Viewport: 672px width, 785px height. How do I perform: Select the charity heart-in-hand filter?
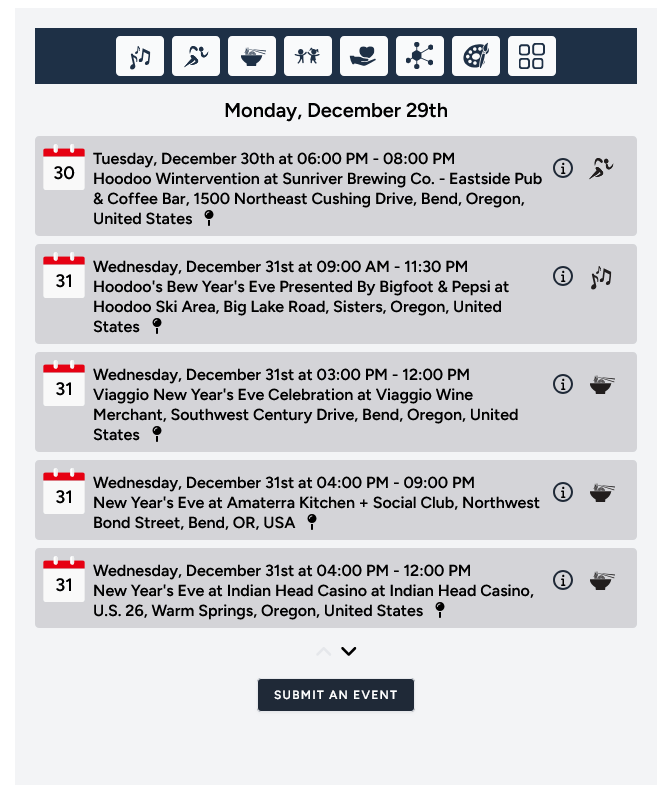tap(364, 56)
